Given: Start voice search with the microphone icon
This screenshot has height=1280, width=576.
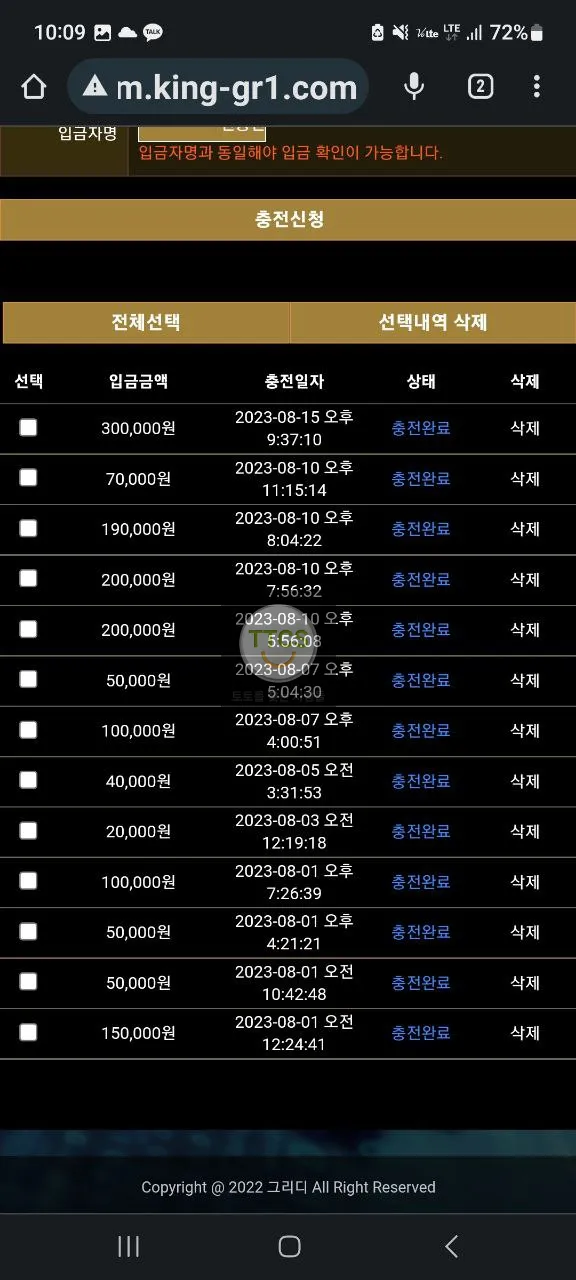Looking at the screenshot, I should pos(414,88).
